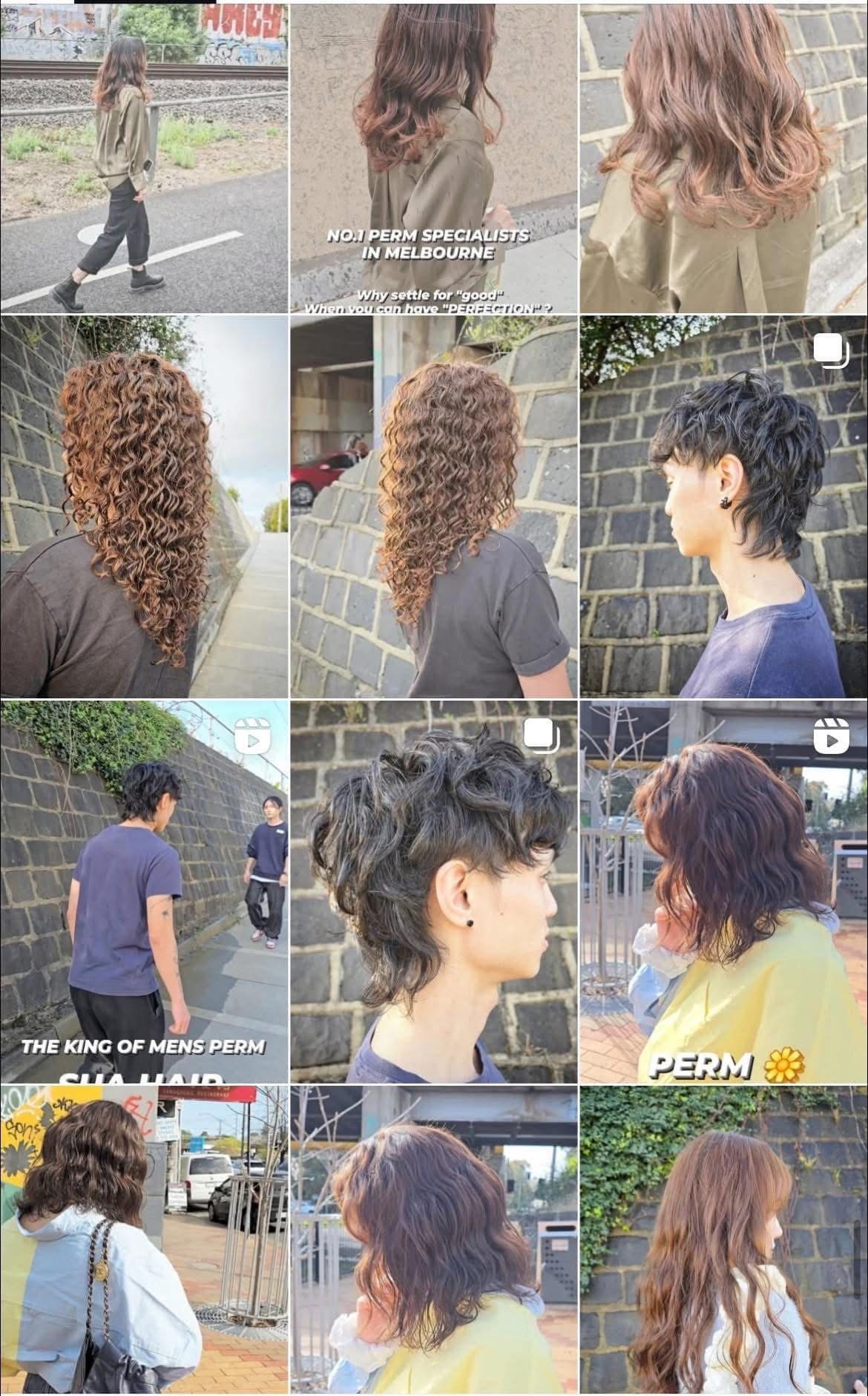Viewport: 868px width, 1396px height.
Task: Open the long wavy hair post by ivy wall
Action: click(724, 1241)
